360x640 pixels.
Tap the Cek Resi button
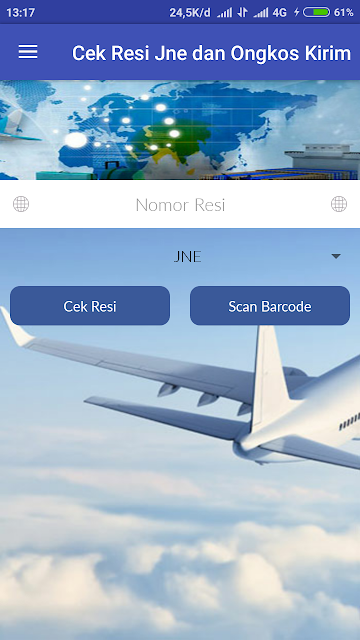(x=90, y=306)
